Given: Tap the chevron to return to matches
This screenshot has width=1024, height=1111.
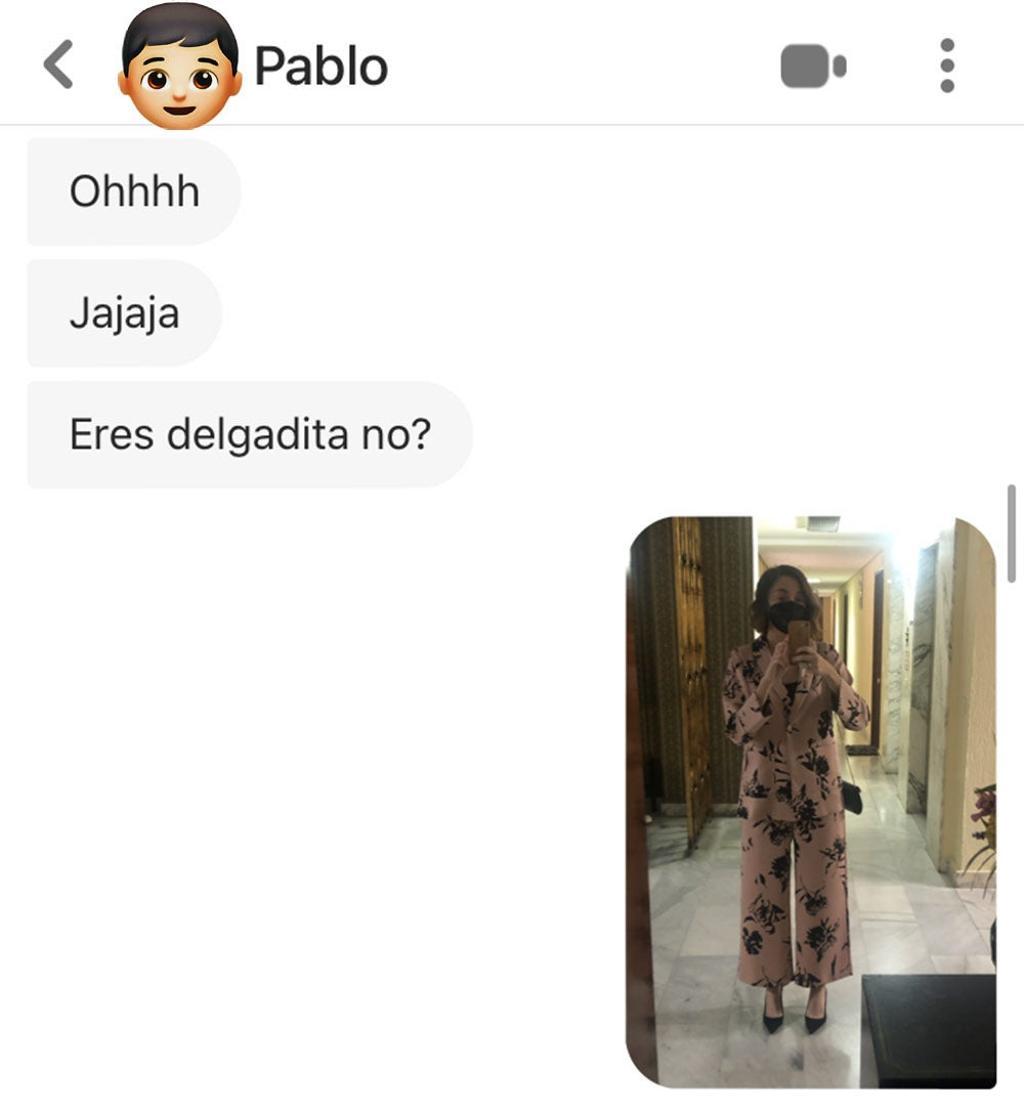Looking at the screenshot, I should [x=57, y=63].
